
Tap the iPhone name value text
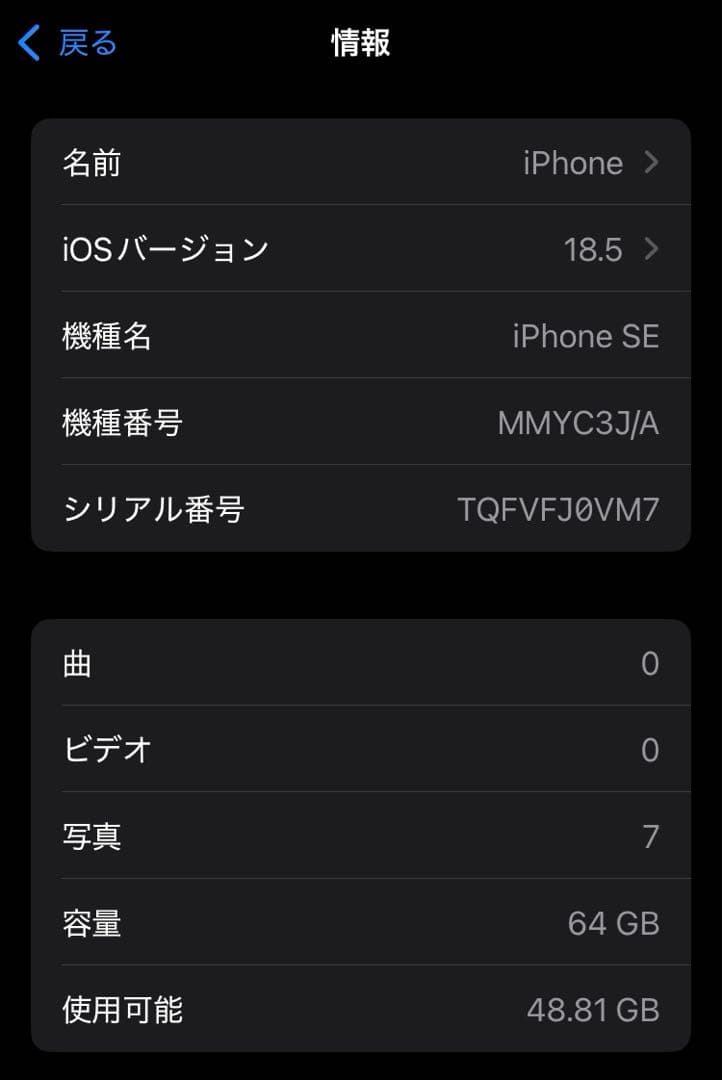coord(572,162)
